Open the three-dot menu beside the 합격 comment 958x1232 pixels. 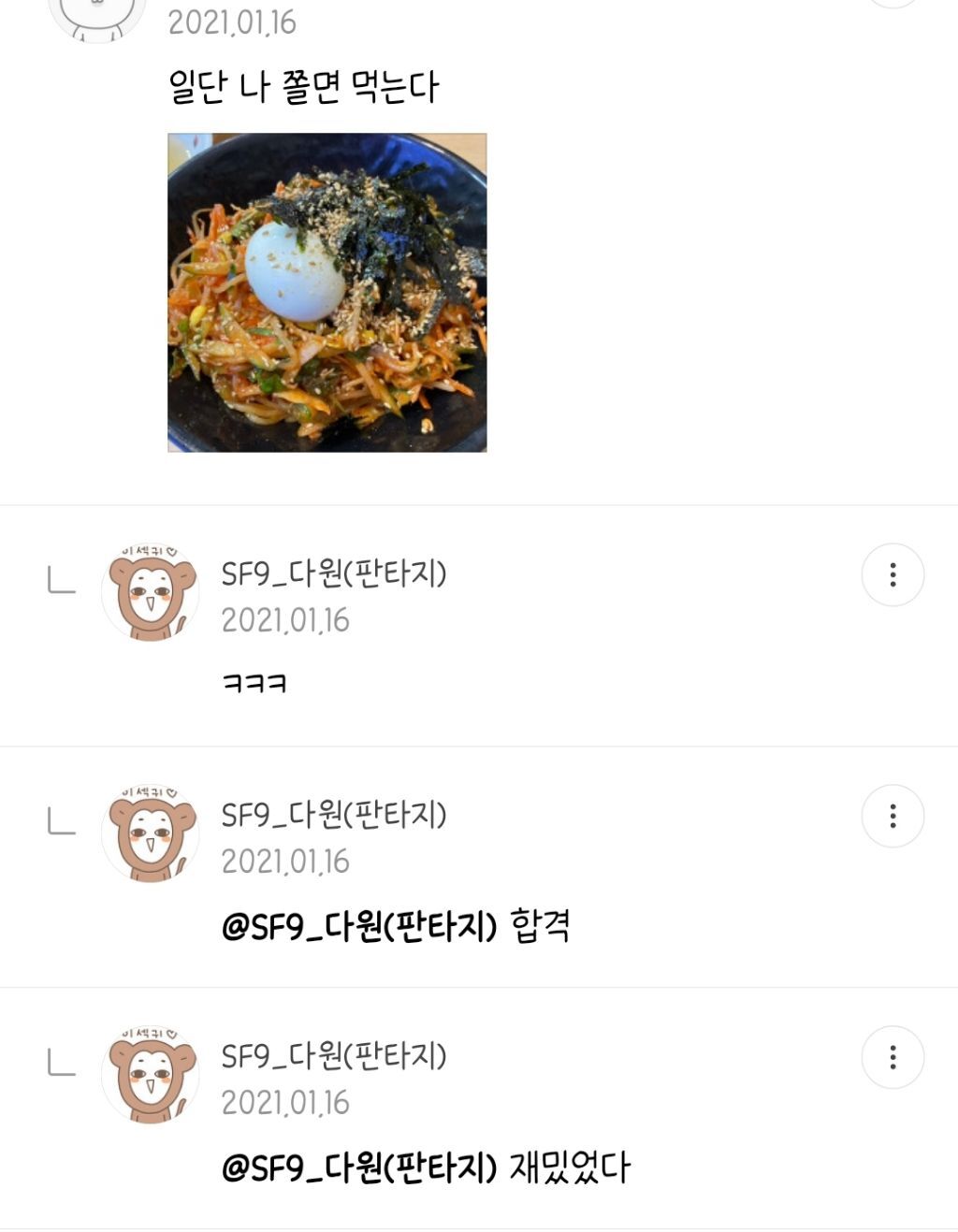(x=895, y=817)
